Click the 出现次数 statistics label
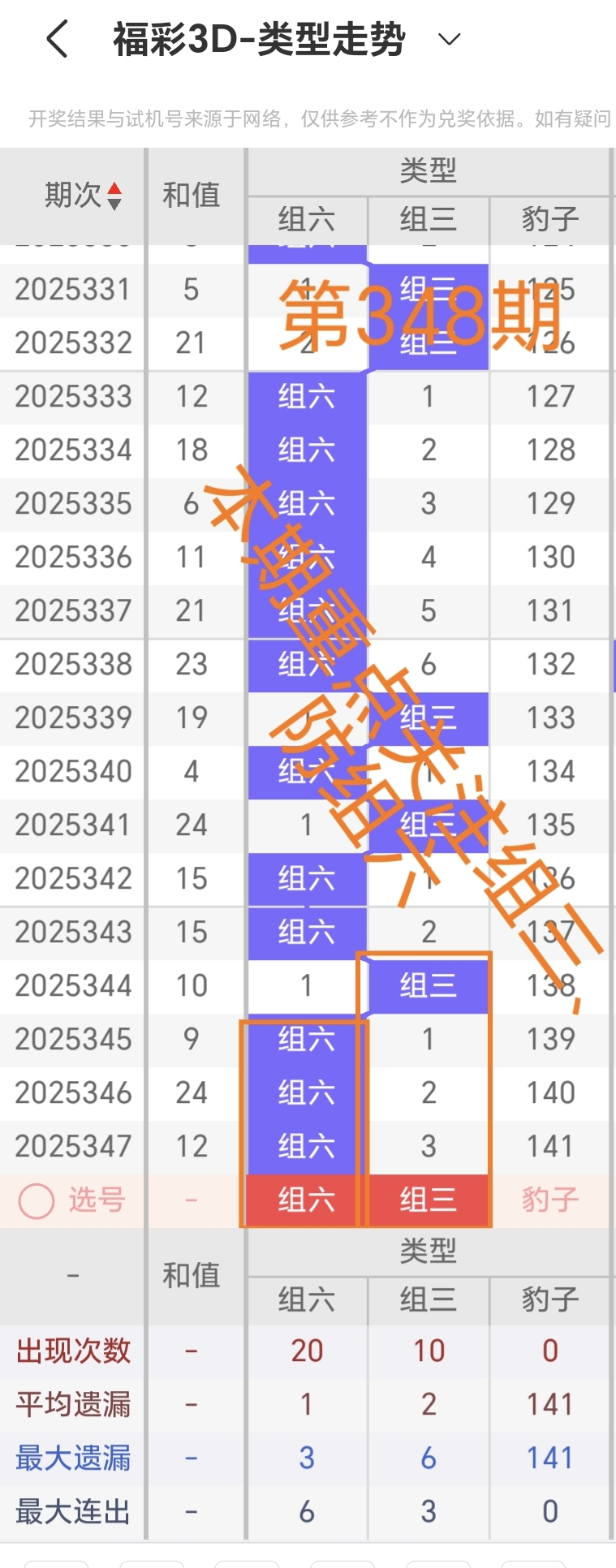This screenshot has height=1568, width=616. click(x=72, y=1350)
